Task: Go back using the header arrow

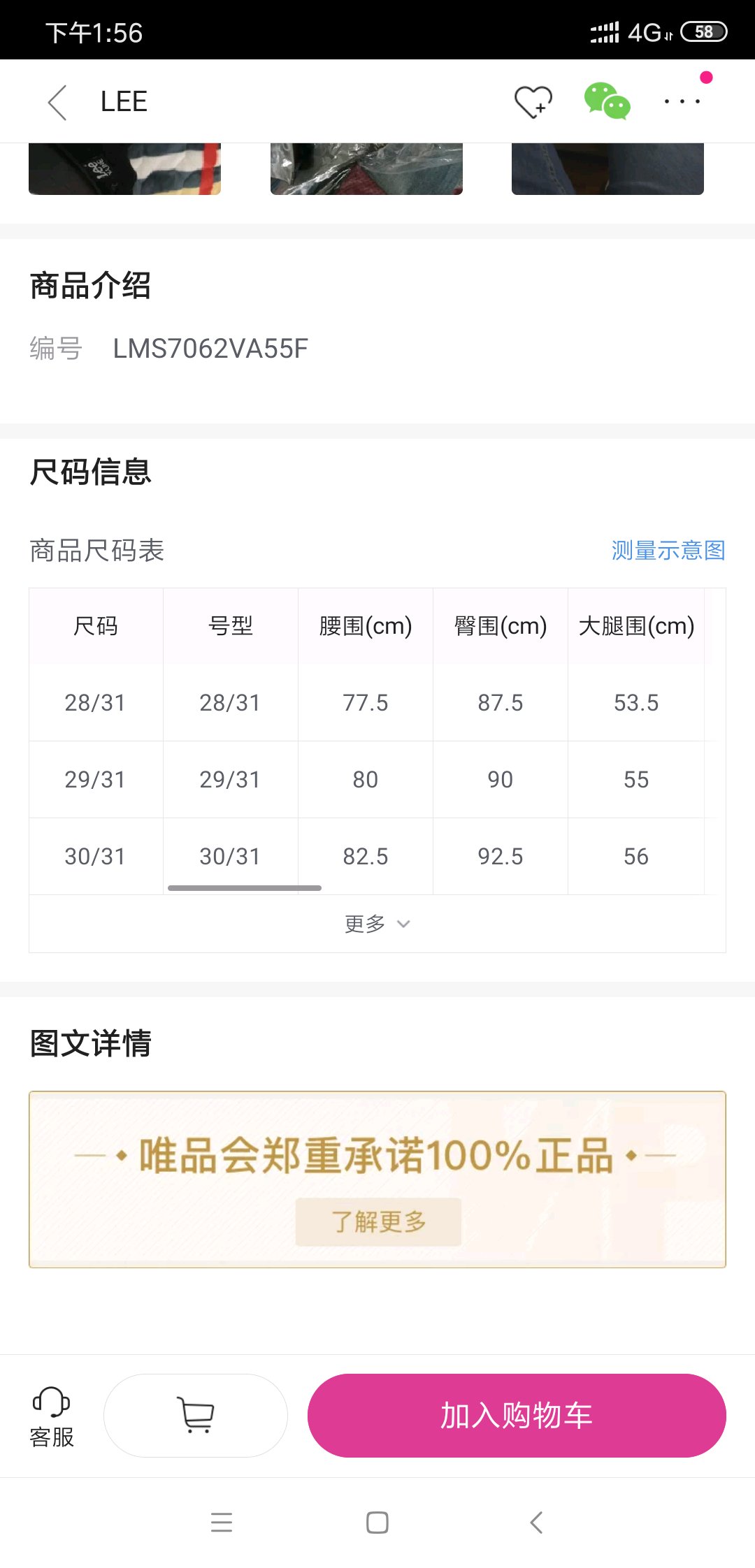Action: point(57,103)
